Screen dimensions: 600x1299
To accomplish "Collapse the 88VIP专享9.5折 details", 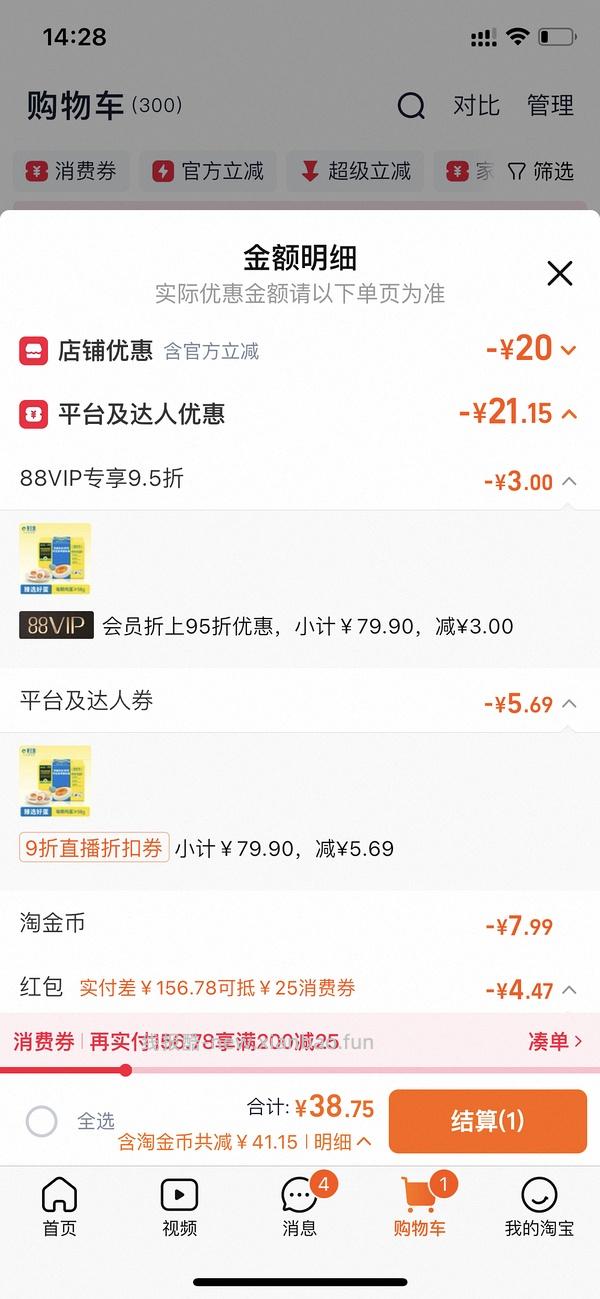I will [569, 481].
